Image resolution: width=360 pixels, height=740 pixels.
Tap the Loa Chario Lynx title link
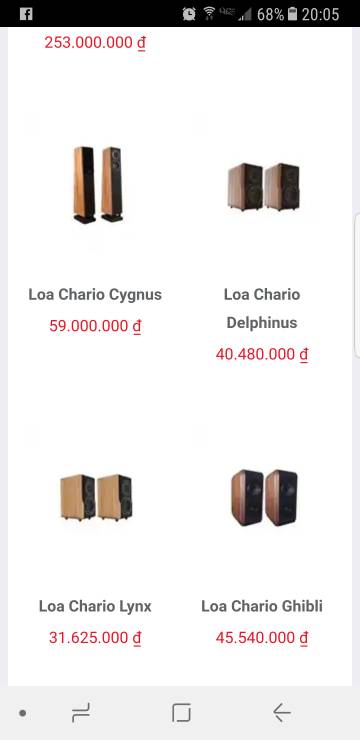pyautogui.click(x=95, y=606)
